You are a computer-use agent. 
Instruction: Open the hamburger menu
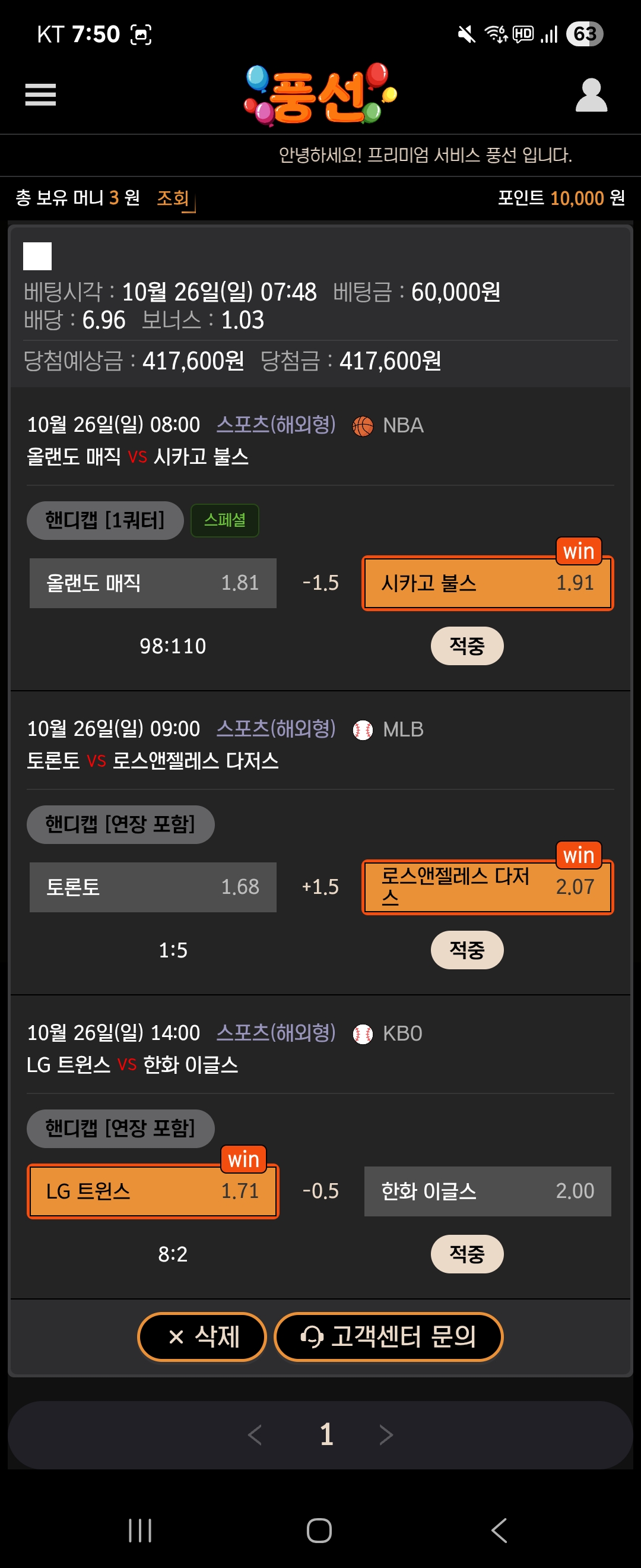point(40,94)
